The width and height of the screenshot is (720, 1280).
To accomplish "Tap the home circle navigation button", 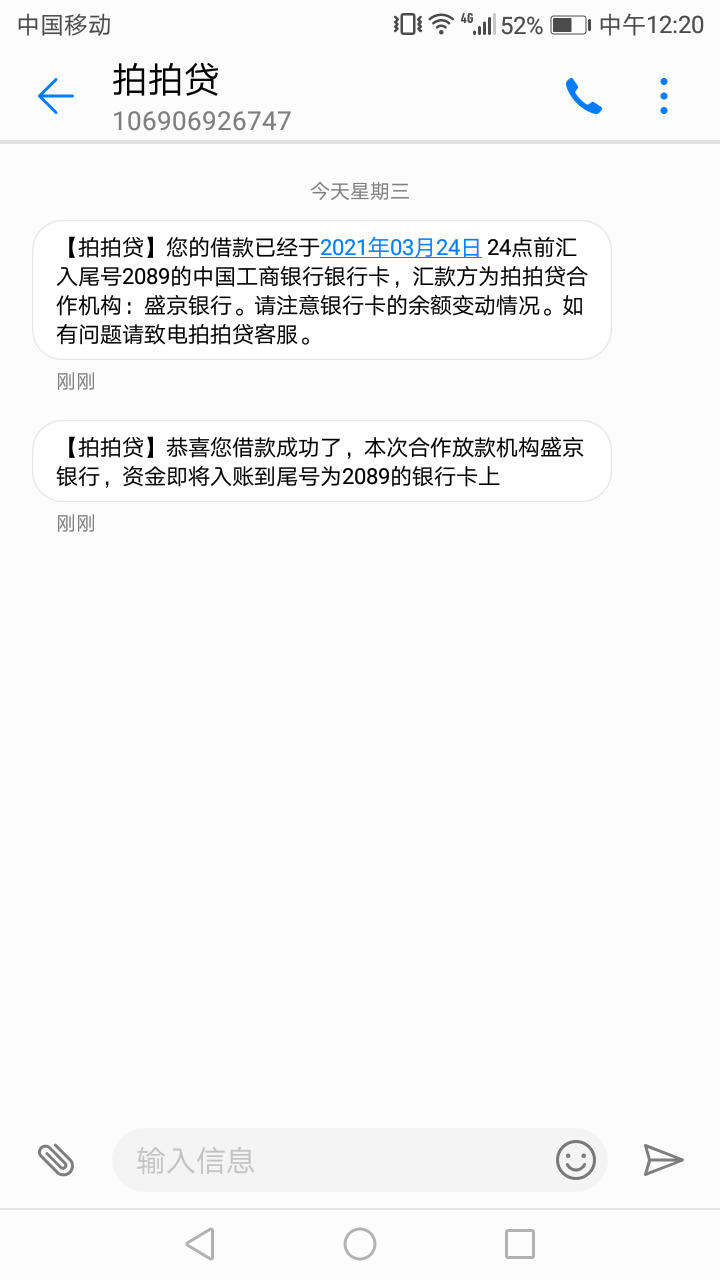I will [x=359, y=1244].
